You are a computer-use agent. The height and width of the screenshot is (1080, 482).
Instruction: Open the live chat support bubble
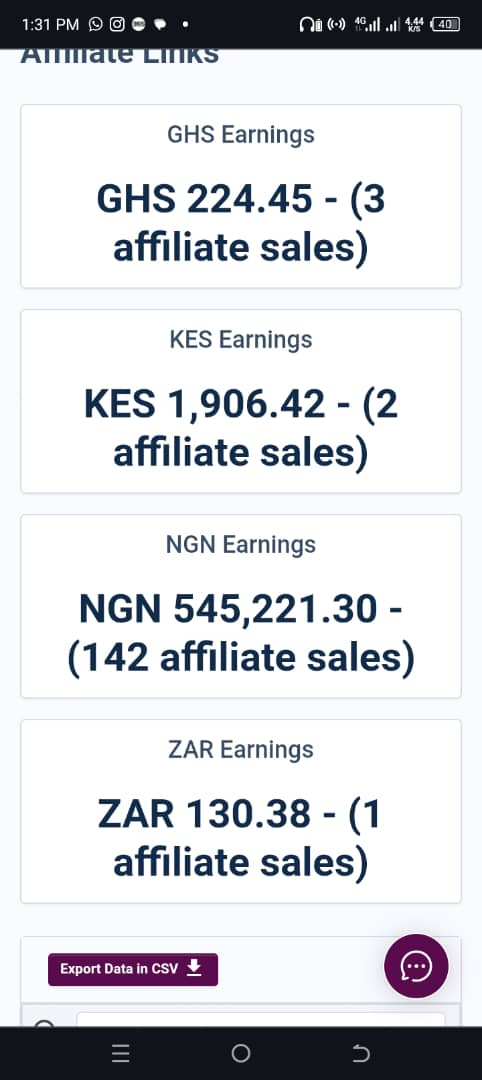416,966
